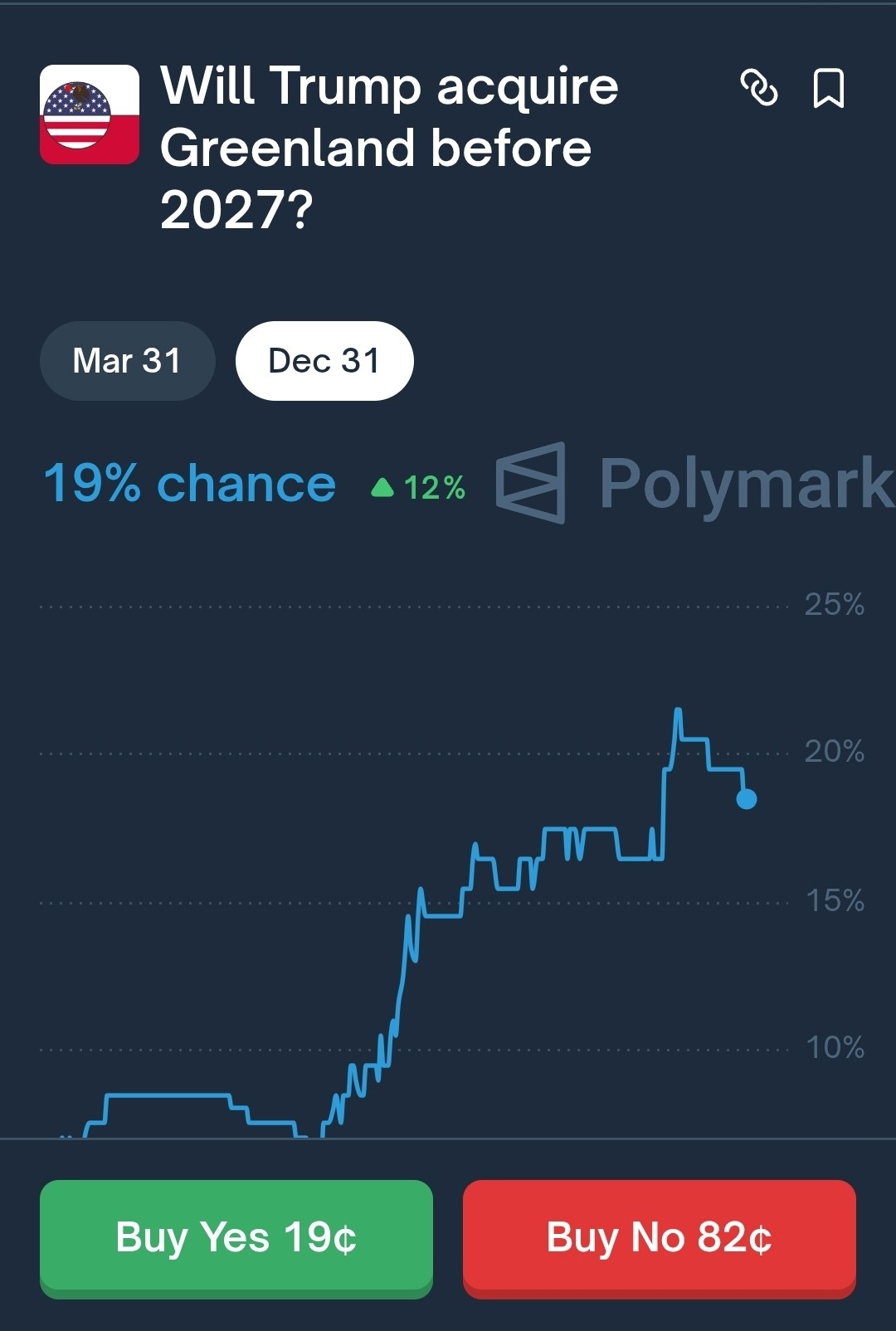Screen dimensions: 896x1331
Task: Bookmark this Greenland market
Action: (827, 88)
